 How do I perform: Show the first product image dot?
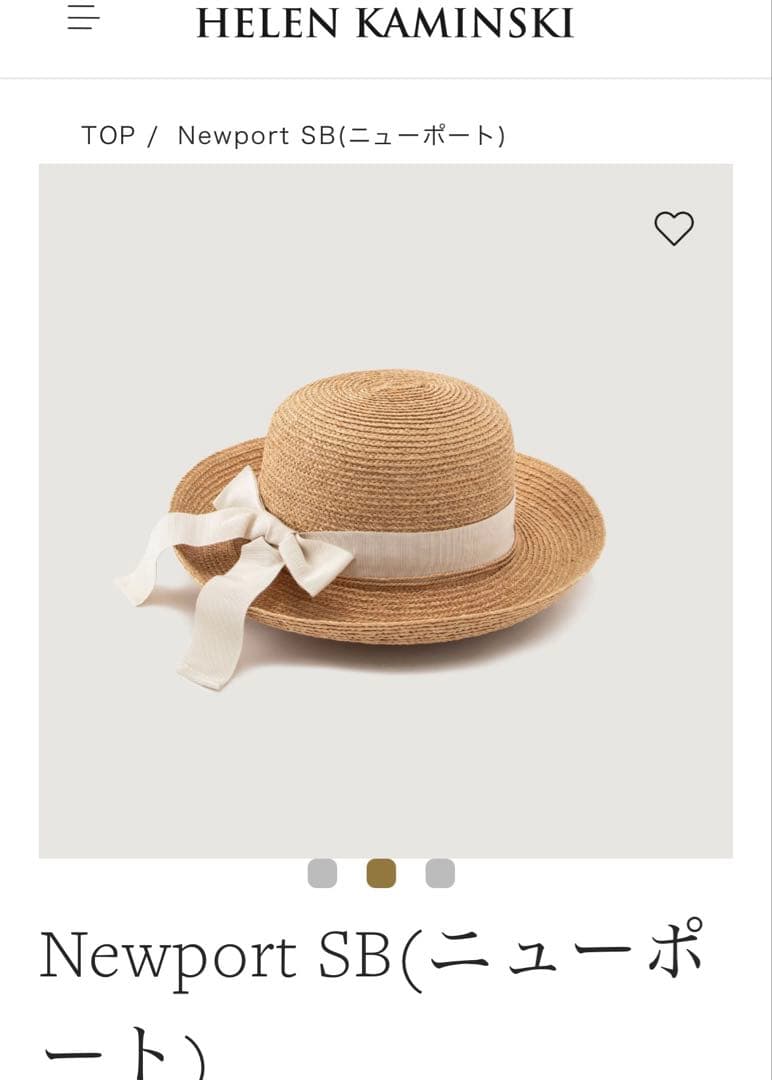tap(322, 874)
